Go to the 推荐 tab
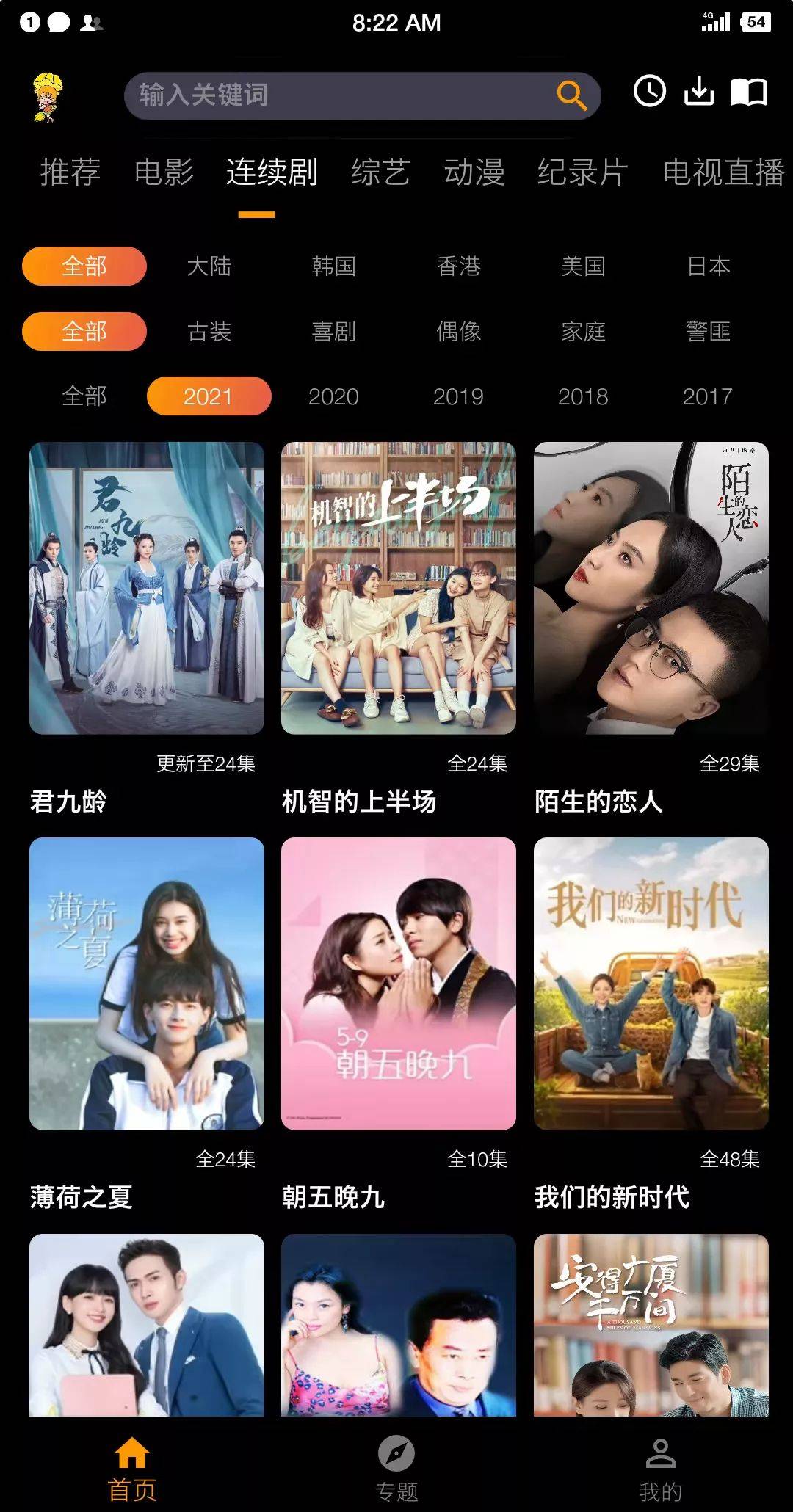This screenshot has width=793, height=1512. click(x=70, y=172)
